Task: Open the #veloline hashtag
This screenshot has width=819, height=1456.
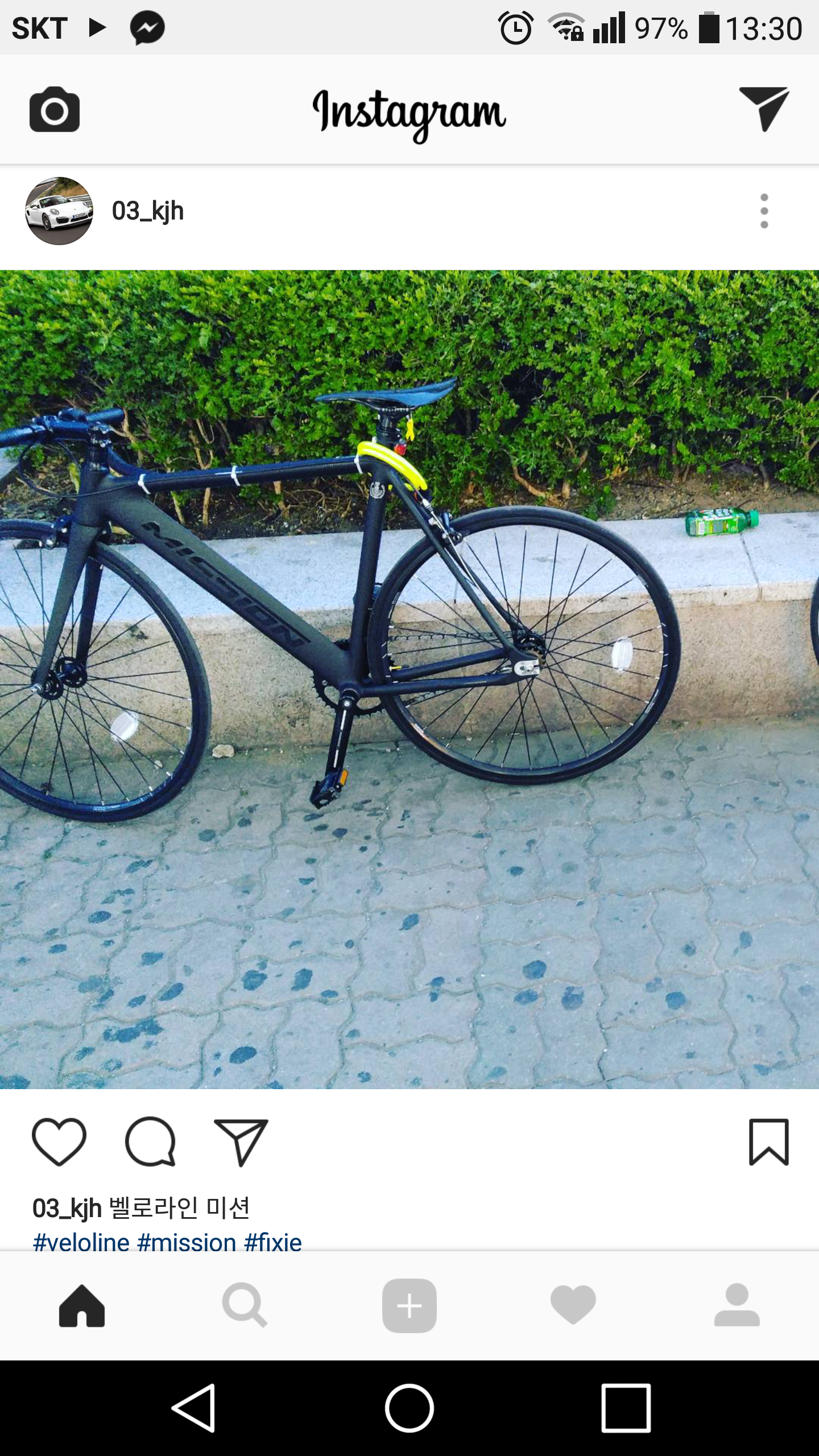Action: tap(81, 1242)
